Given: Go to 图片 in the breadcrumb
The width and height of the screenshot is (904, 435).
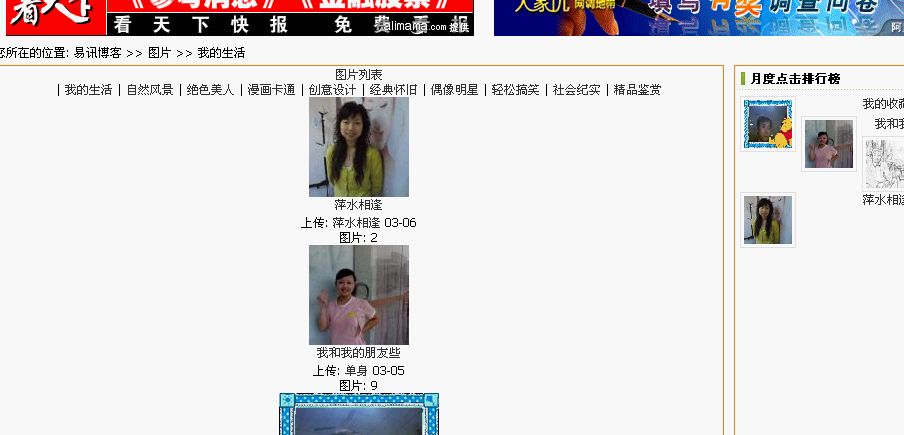Looking at the screenshot, I should click(x=159, y=53).
